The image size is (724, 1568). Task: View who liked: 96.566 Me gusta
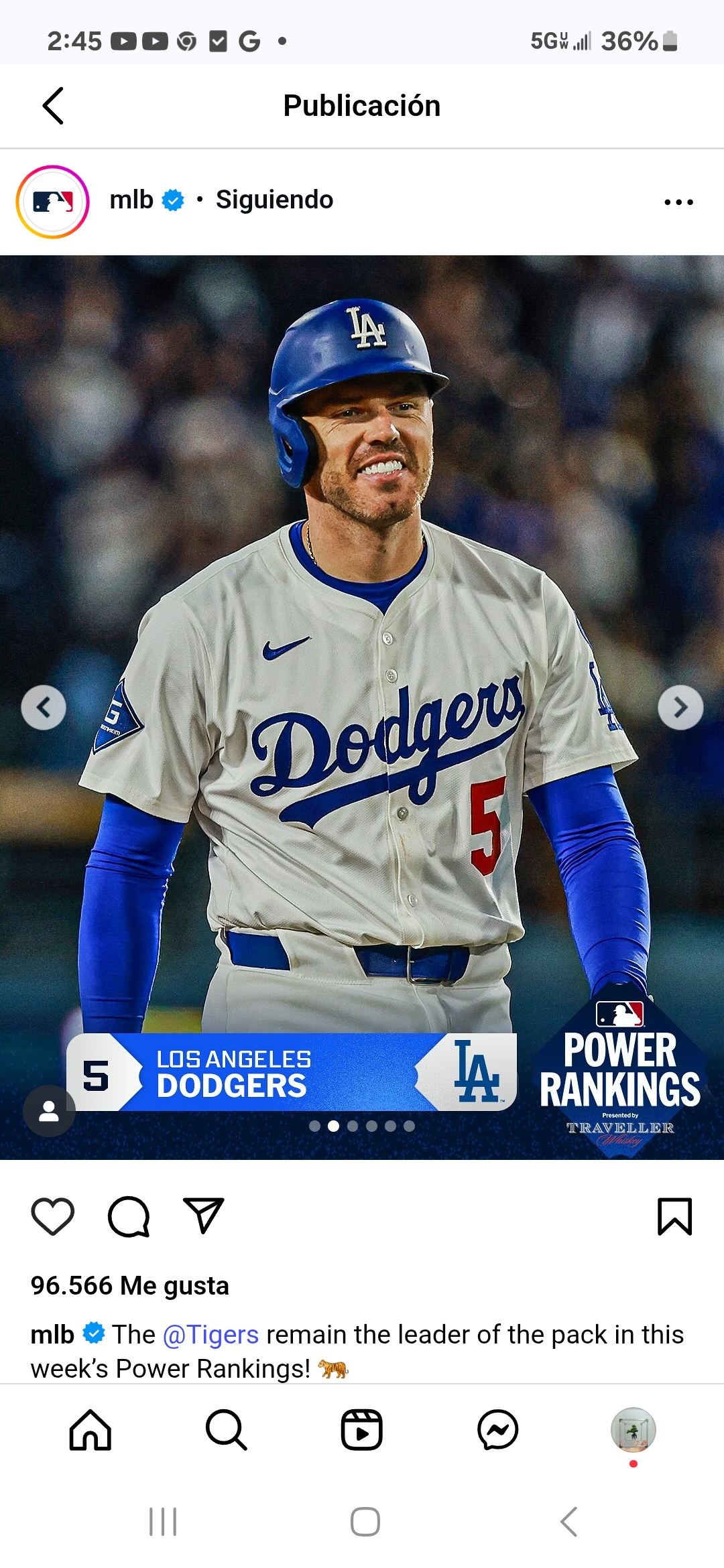(x=129, y=1285)
